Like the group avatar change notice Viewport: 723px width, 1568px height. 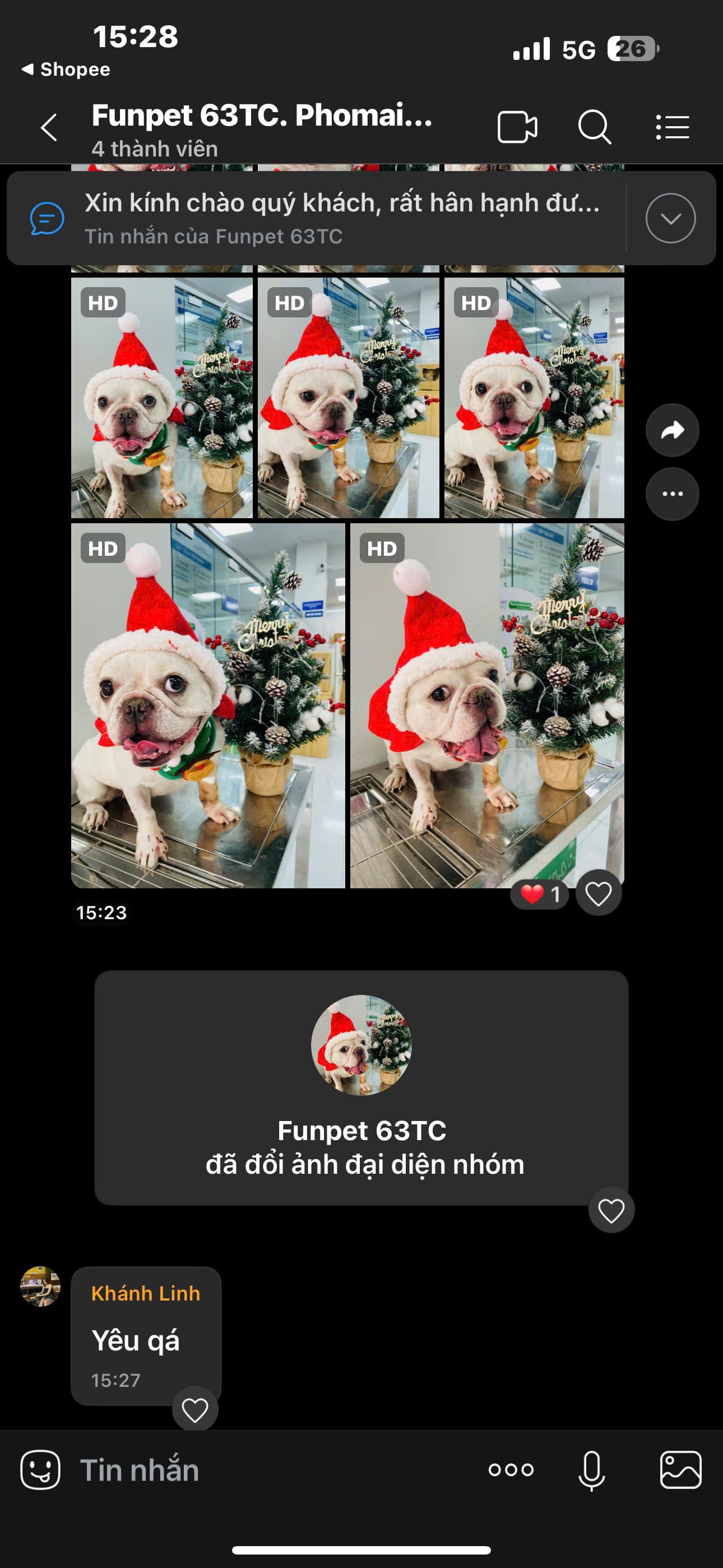[x=611, y=1211]
